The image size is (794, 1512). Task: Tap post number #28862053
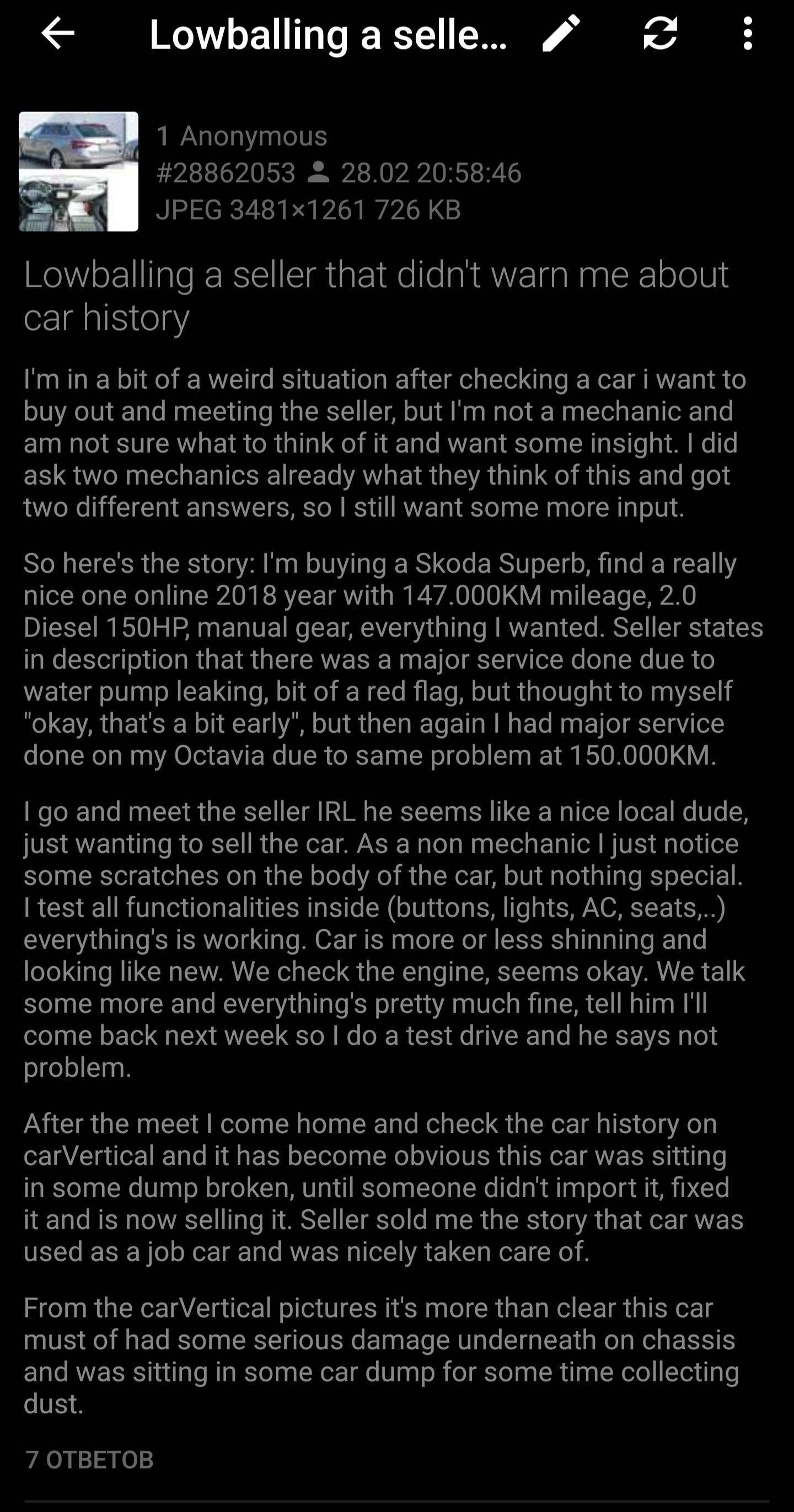point(226,173)
